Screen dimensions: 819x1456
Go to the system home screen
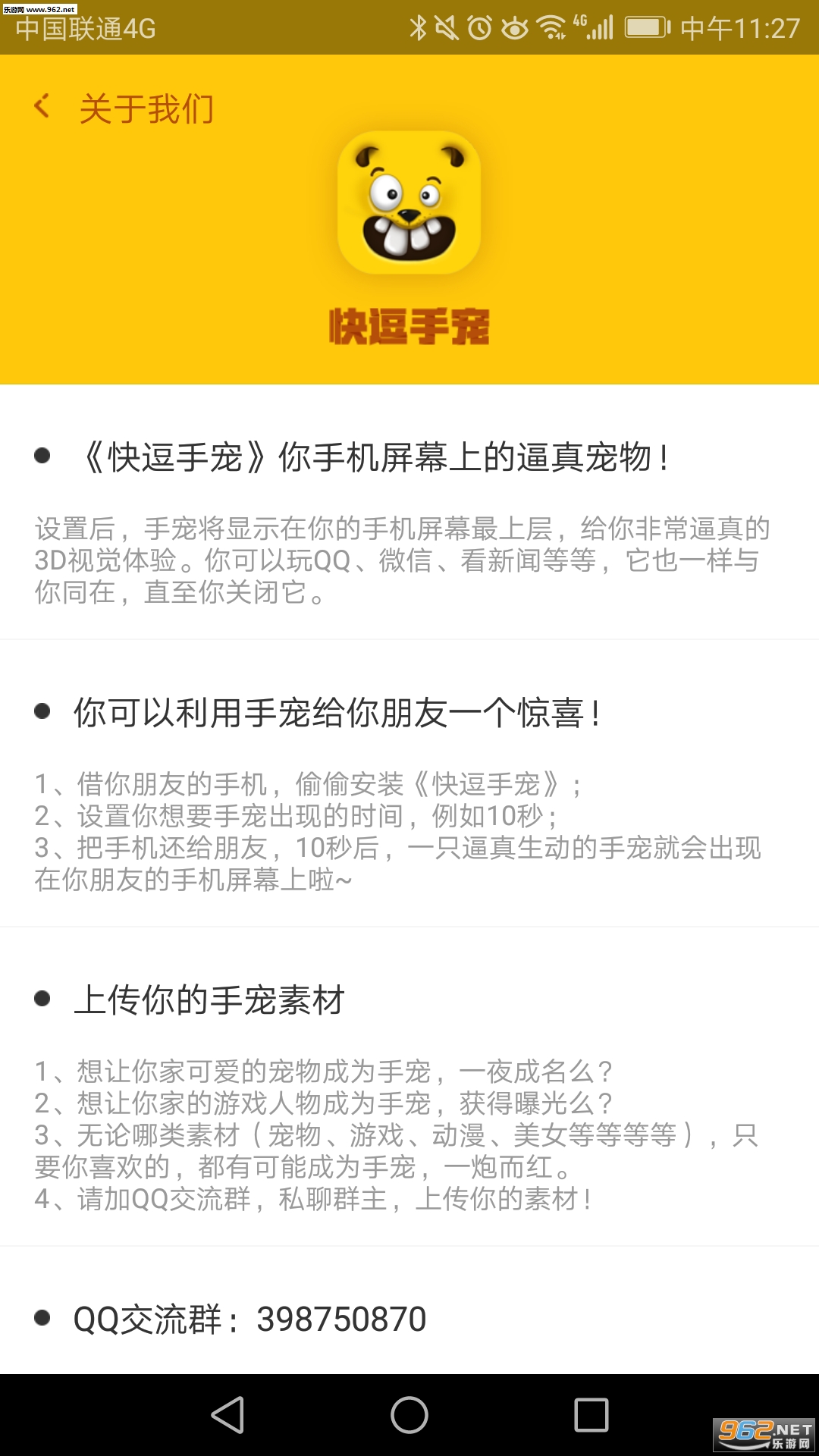(x=409, y=1415)
